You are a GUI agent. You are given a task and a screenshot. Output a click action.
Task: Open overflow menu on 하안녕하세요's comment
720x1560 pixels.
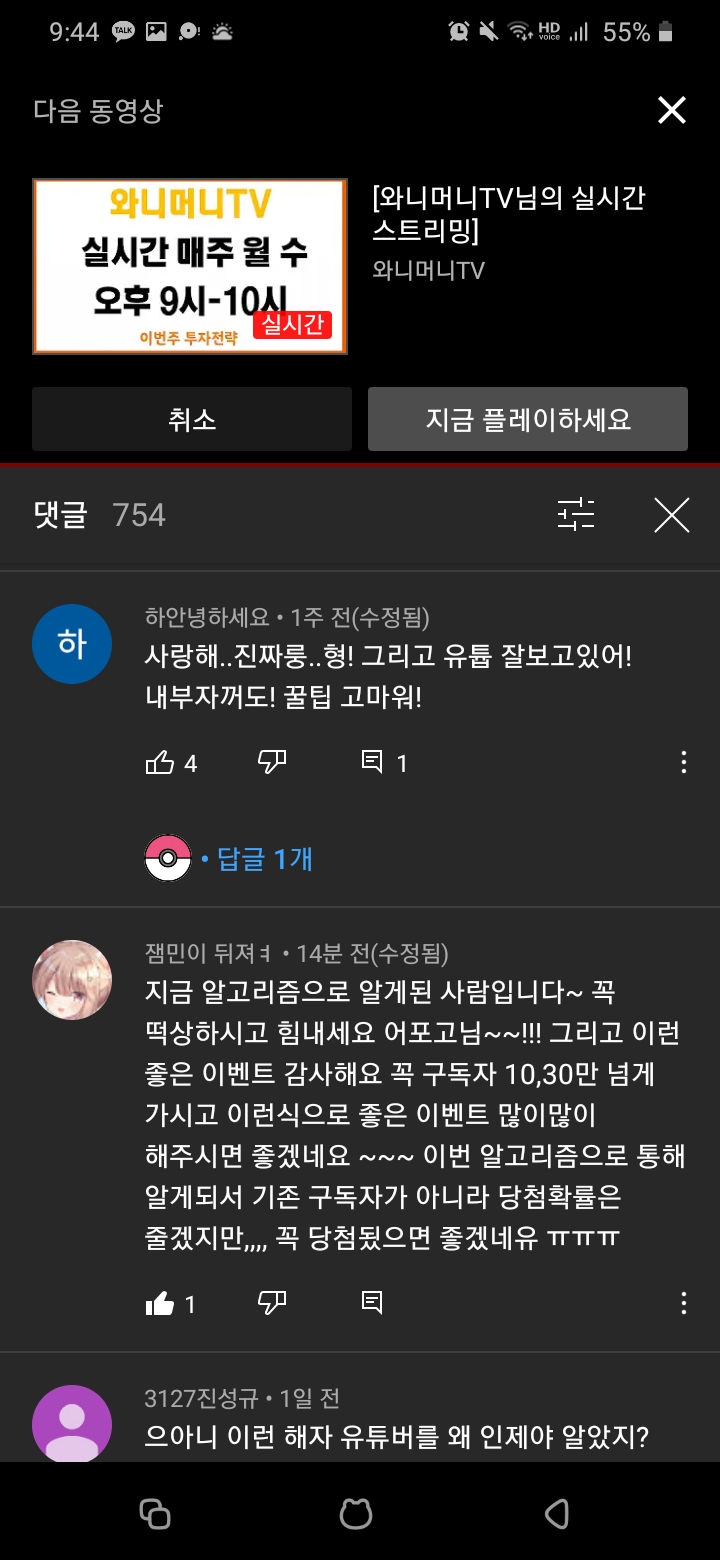coord(683,763)
